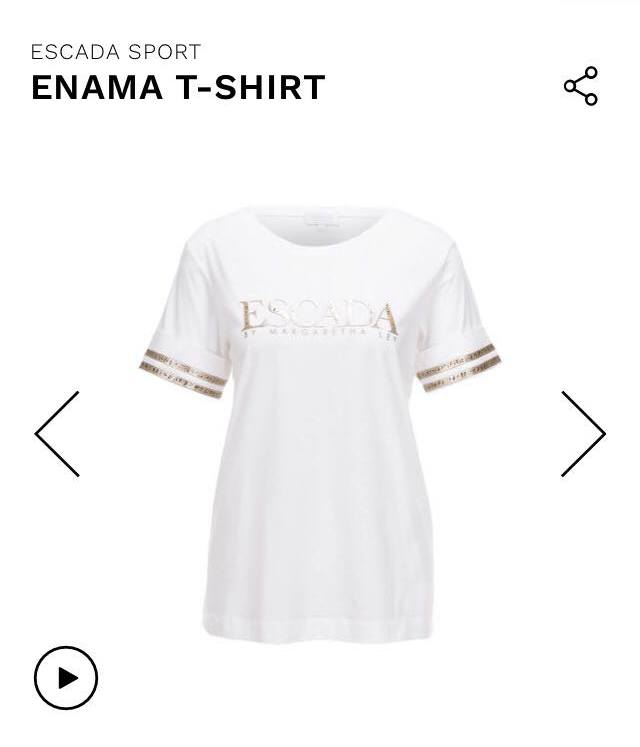Show the next product image
Screen dimensions: 640x747
pyautogui.click(x=583, y=434)
